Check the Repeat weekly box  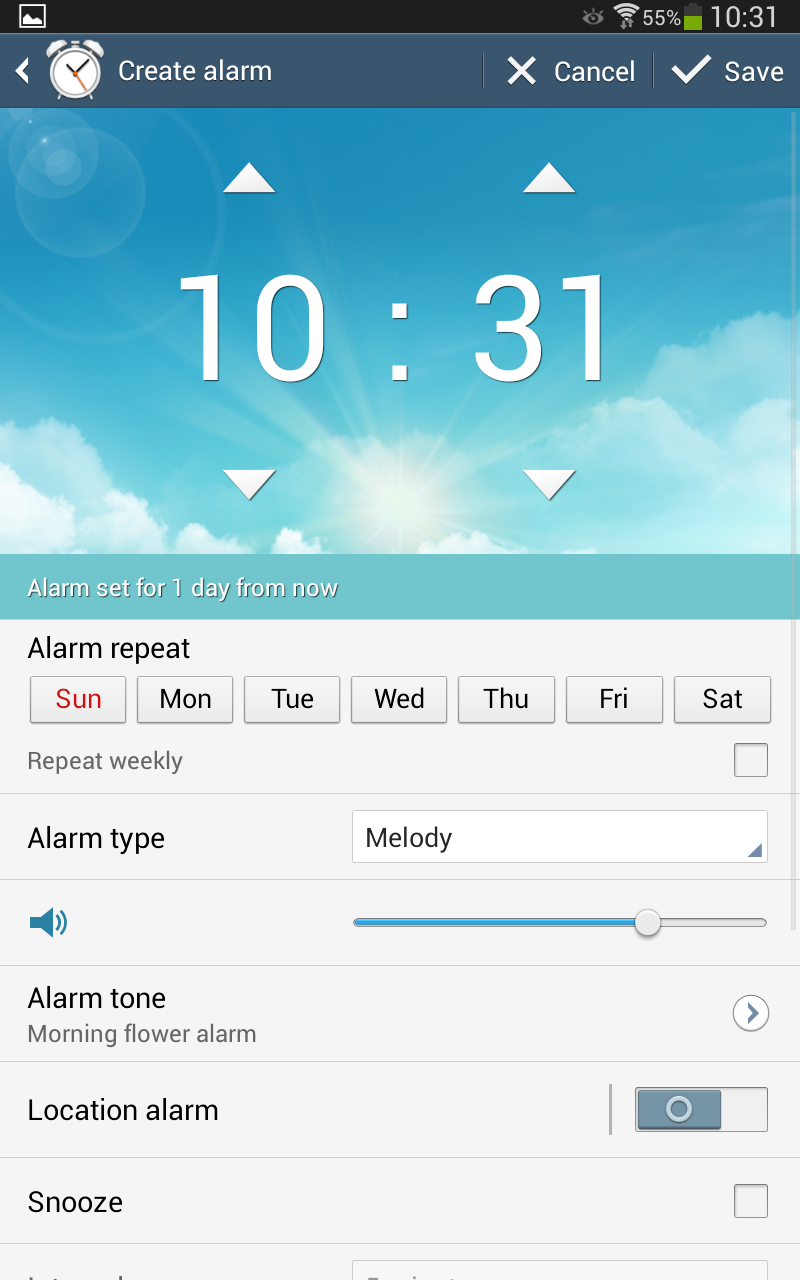coord(751,760)
